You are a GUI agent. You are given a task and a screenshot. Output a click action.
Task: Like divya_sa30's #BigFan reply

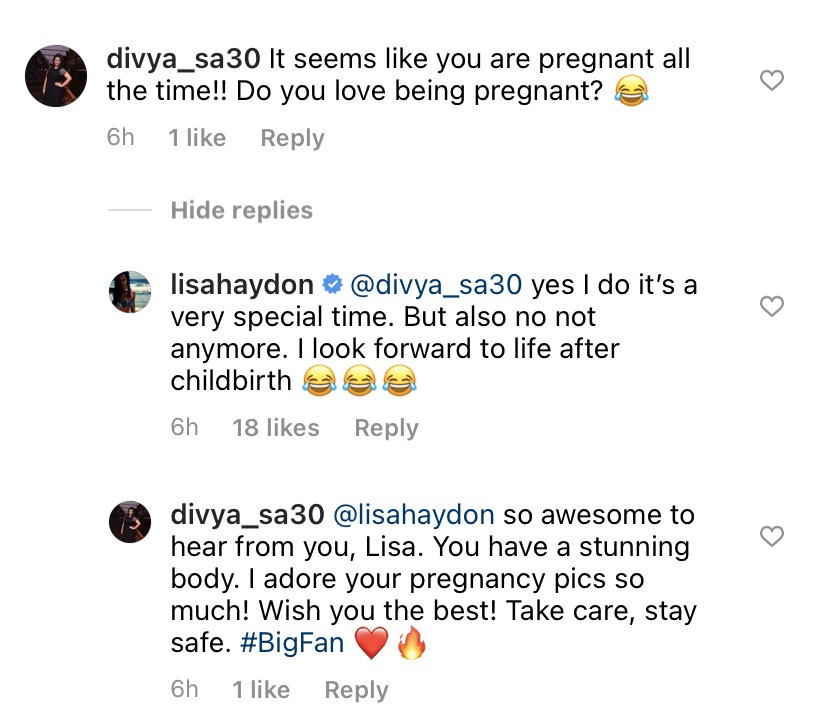772,537
